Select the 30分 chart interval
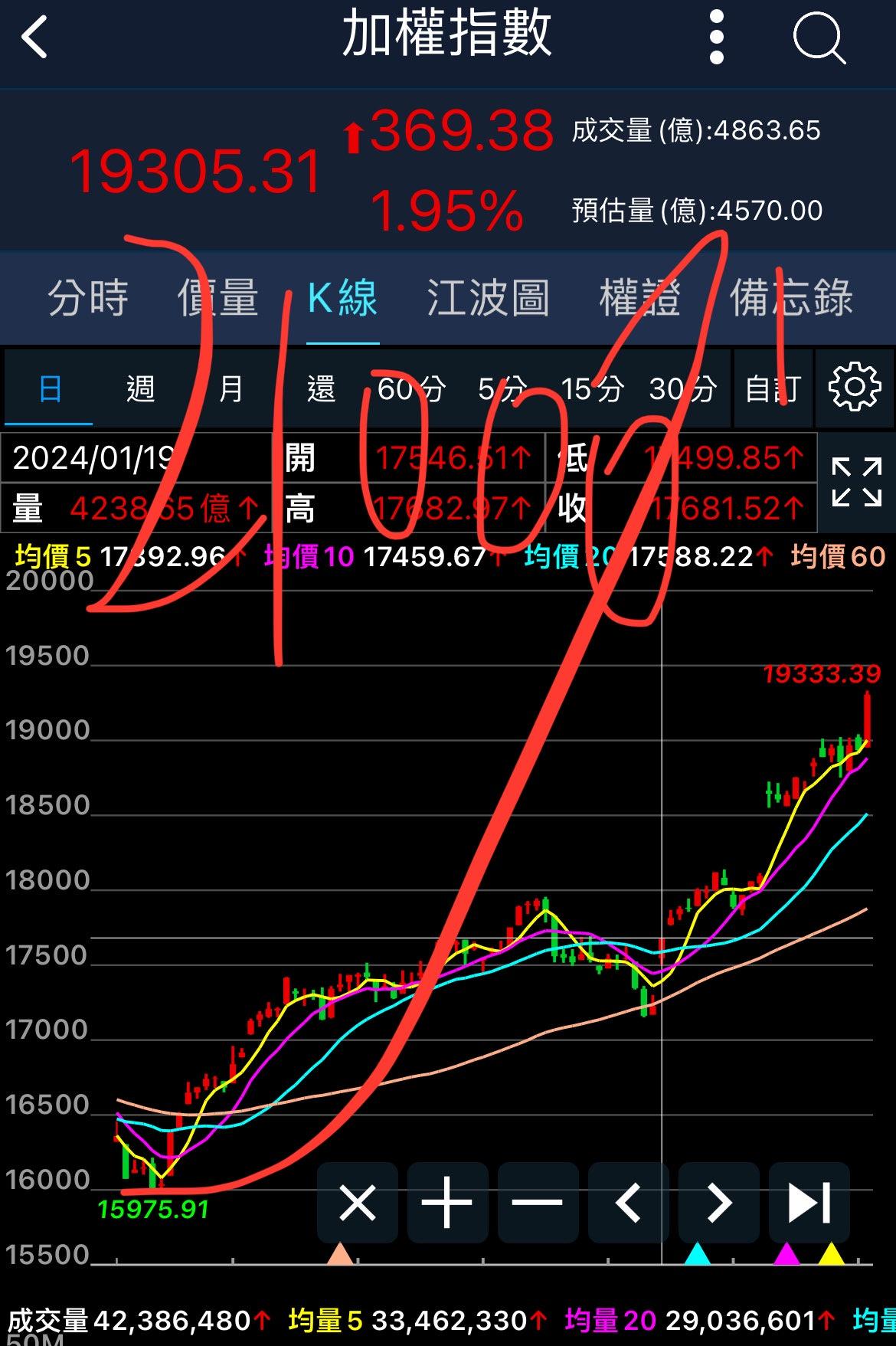The image size is (896, 1346). (x=682, y=389)
